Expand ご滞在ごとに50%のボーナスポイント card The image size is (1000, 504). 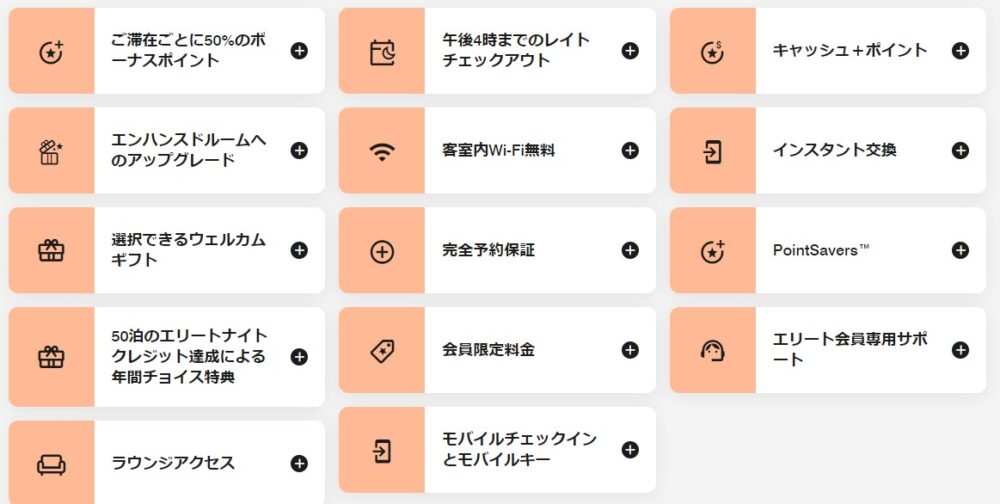[299, 51]
